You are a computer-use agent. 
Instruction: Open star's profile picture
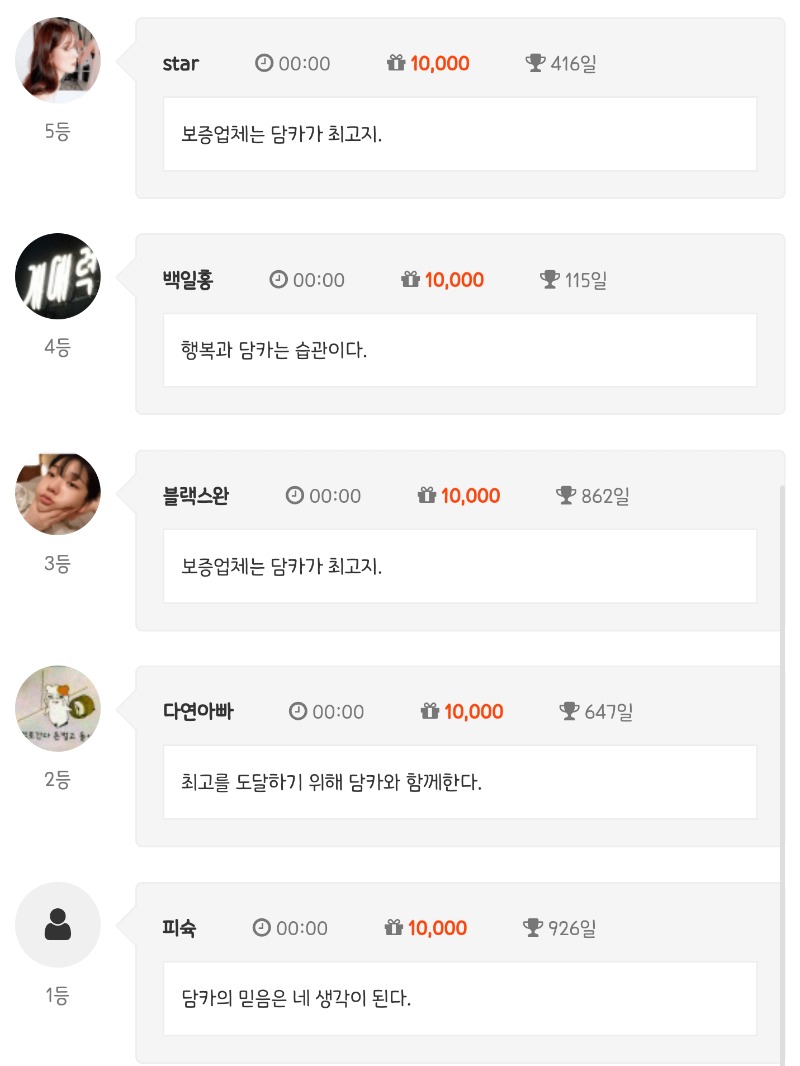click(x=58, y=60)
